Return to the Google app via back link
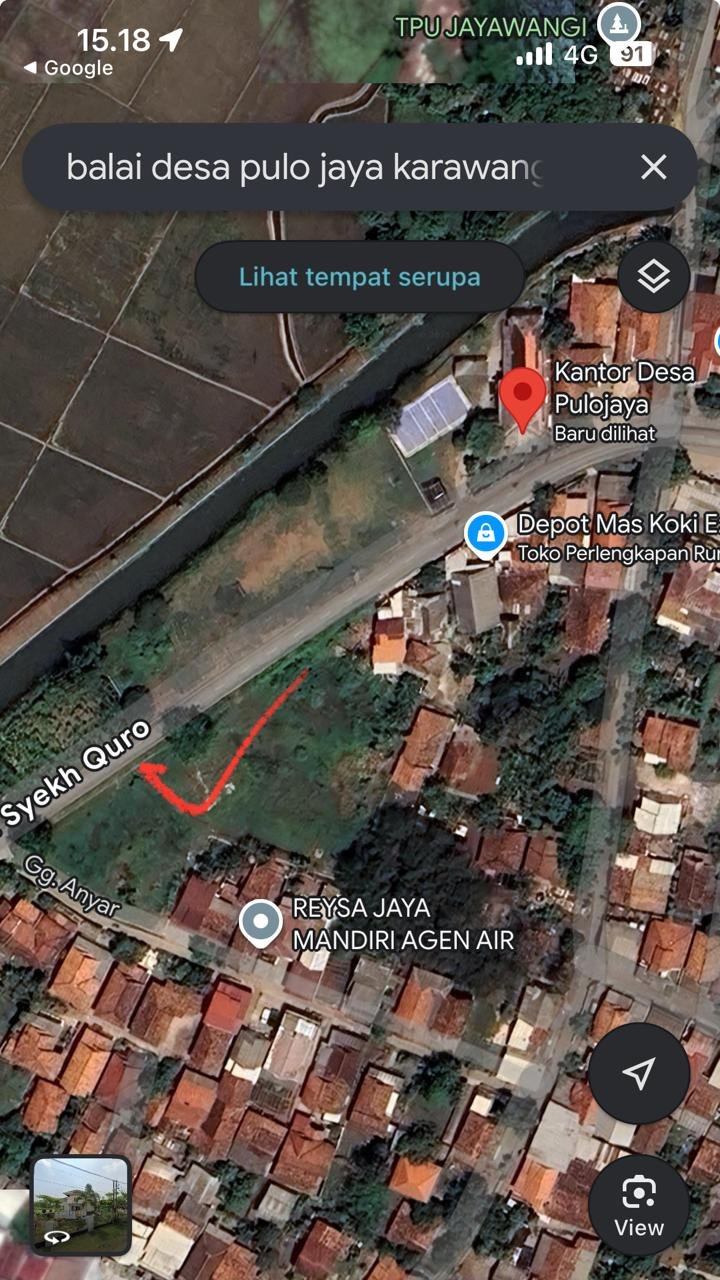Screen dimensions: 720x1280 (x=68, y=68)
